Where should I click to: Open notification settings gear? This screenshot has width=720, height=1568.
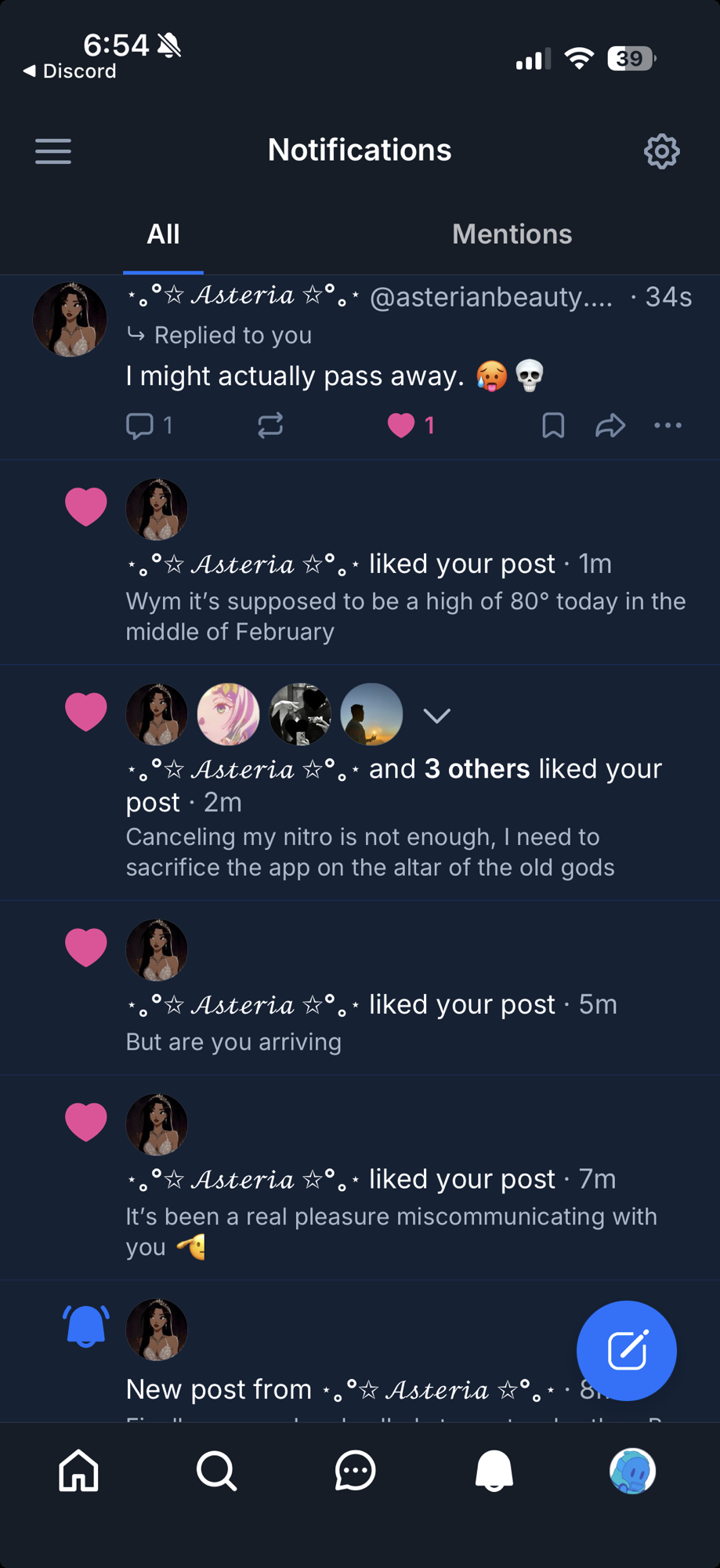pyautogui.click(x=661, y=151)
